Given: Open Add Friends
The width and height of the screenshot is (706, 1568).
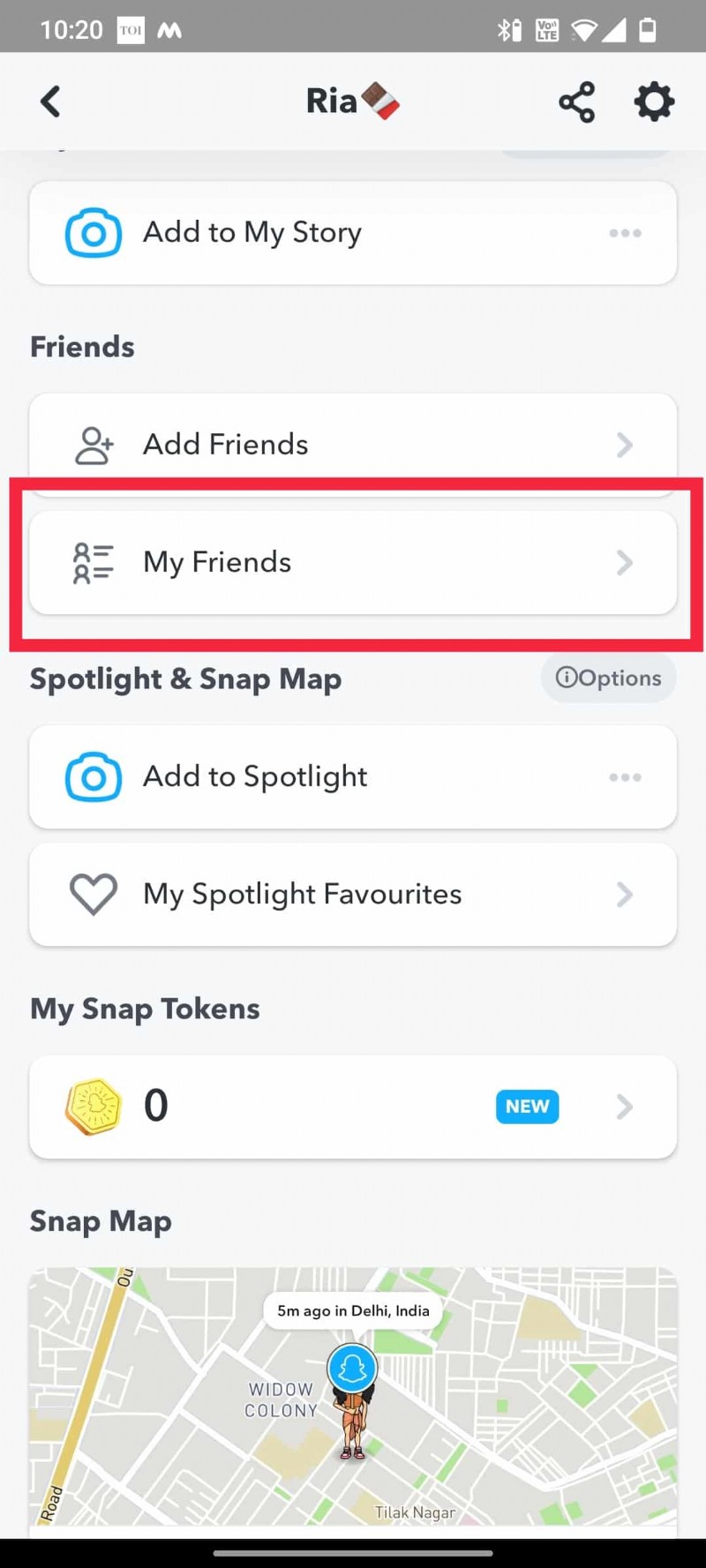Looking at the screenshot, I should pos(225,445).
